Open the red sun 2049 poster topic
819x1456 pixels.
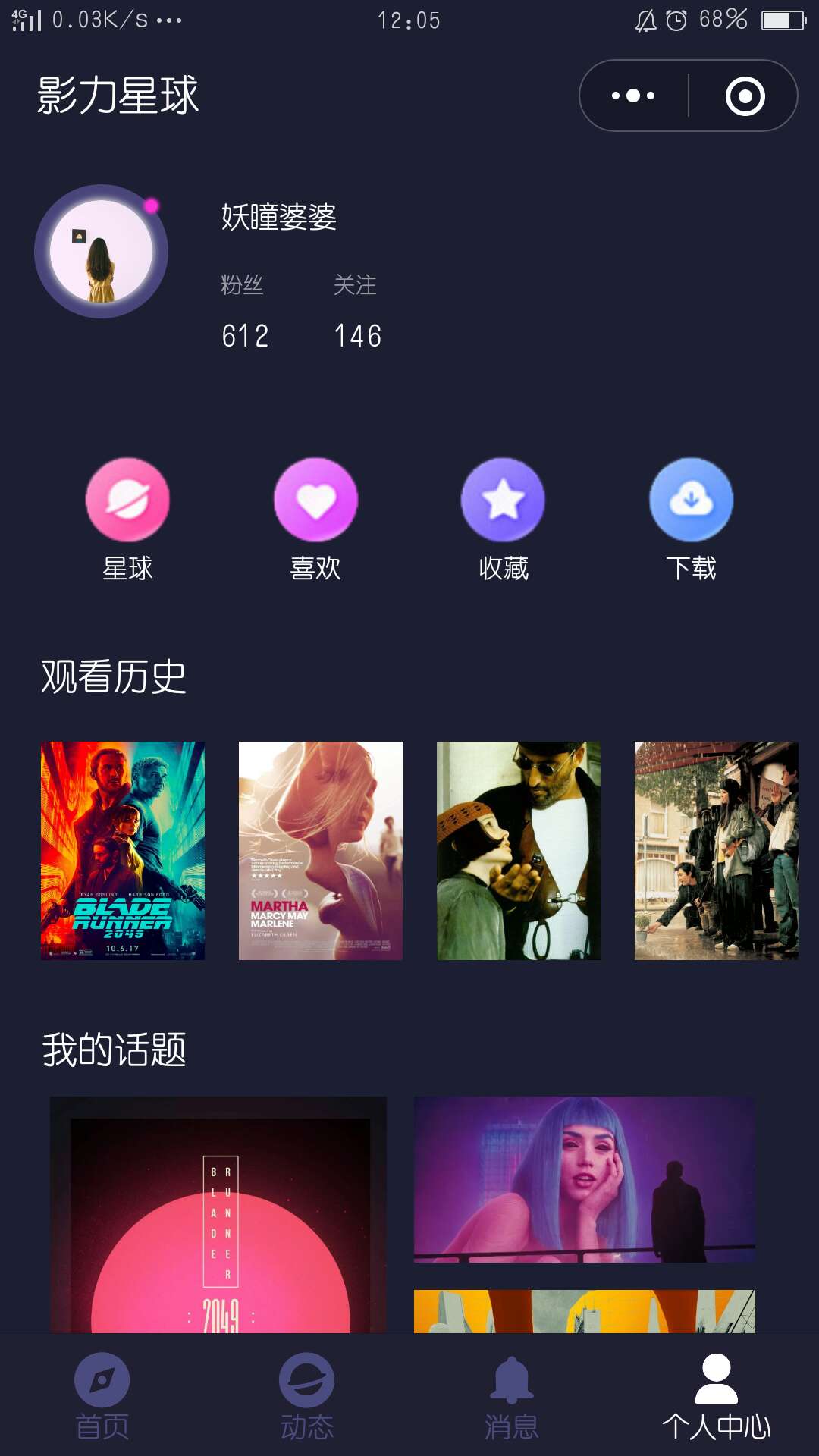point(218,1215)
